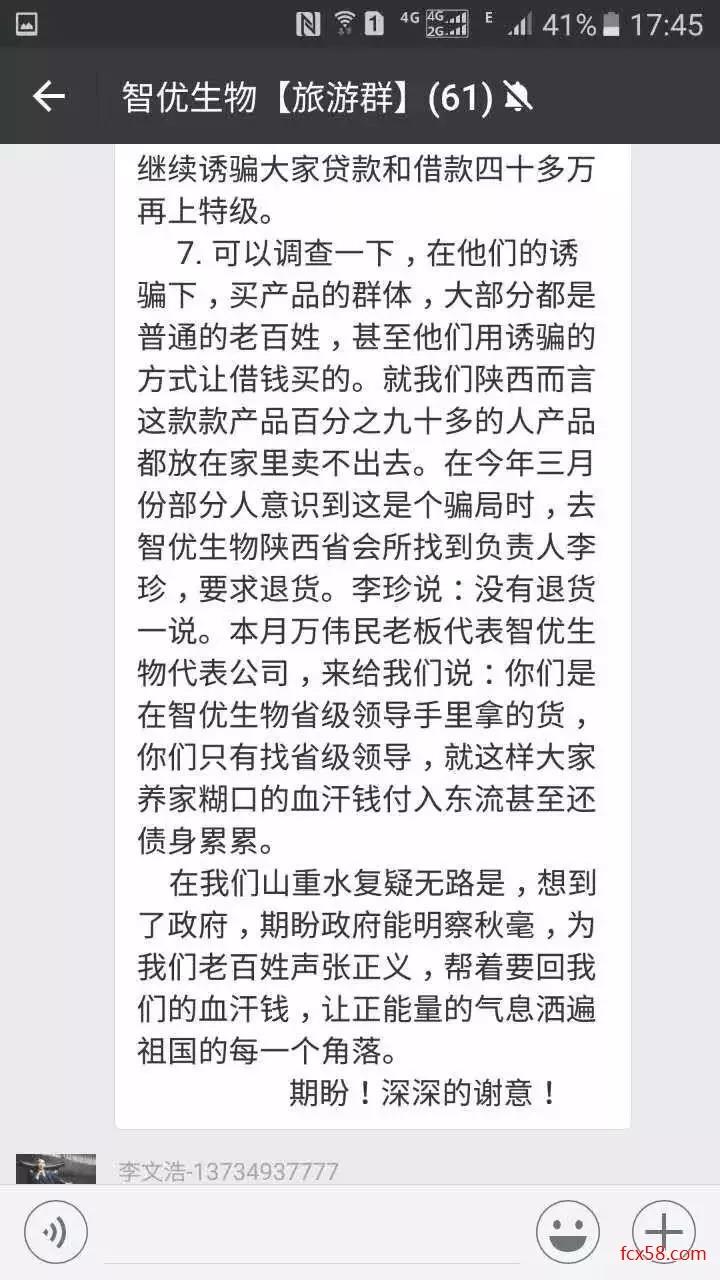The height and width of the screenshot is (1280, 720).
Task: Go back from the 智优生物 group chat
Action: click(48, 97)
